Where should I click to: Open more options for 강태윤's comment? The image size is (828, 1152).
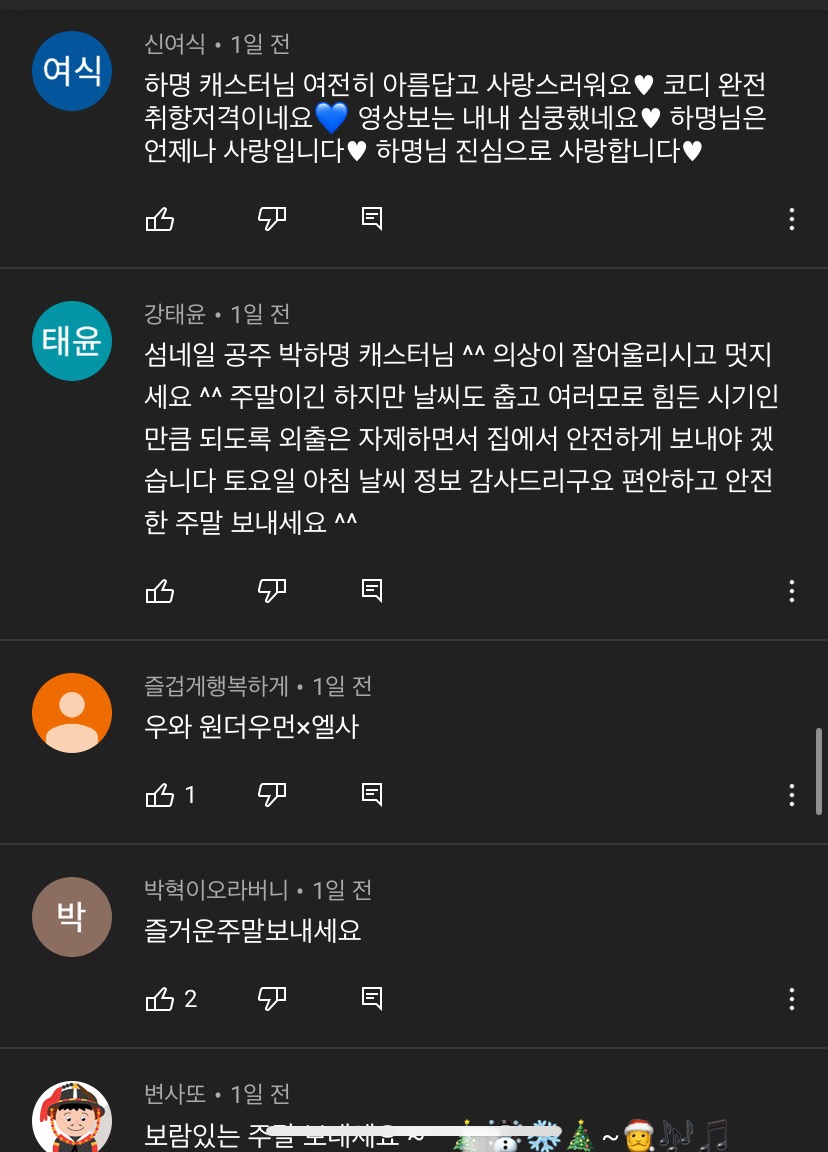click(791, 591)
